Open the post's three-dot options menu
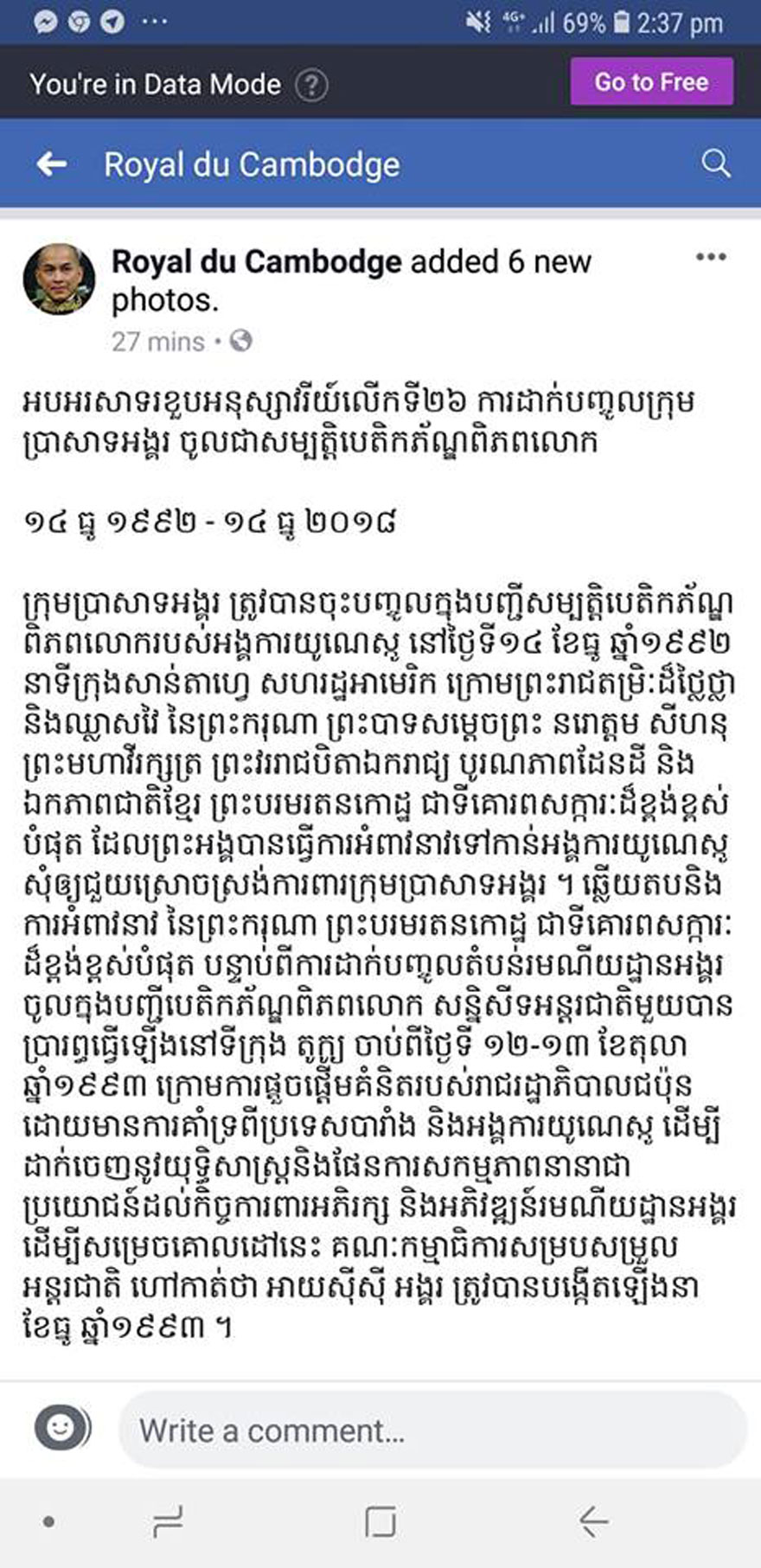Viewport: 761px width, 1568px height. tap(711, 257)
